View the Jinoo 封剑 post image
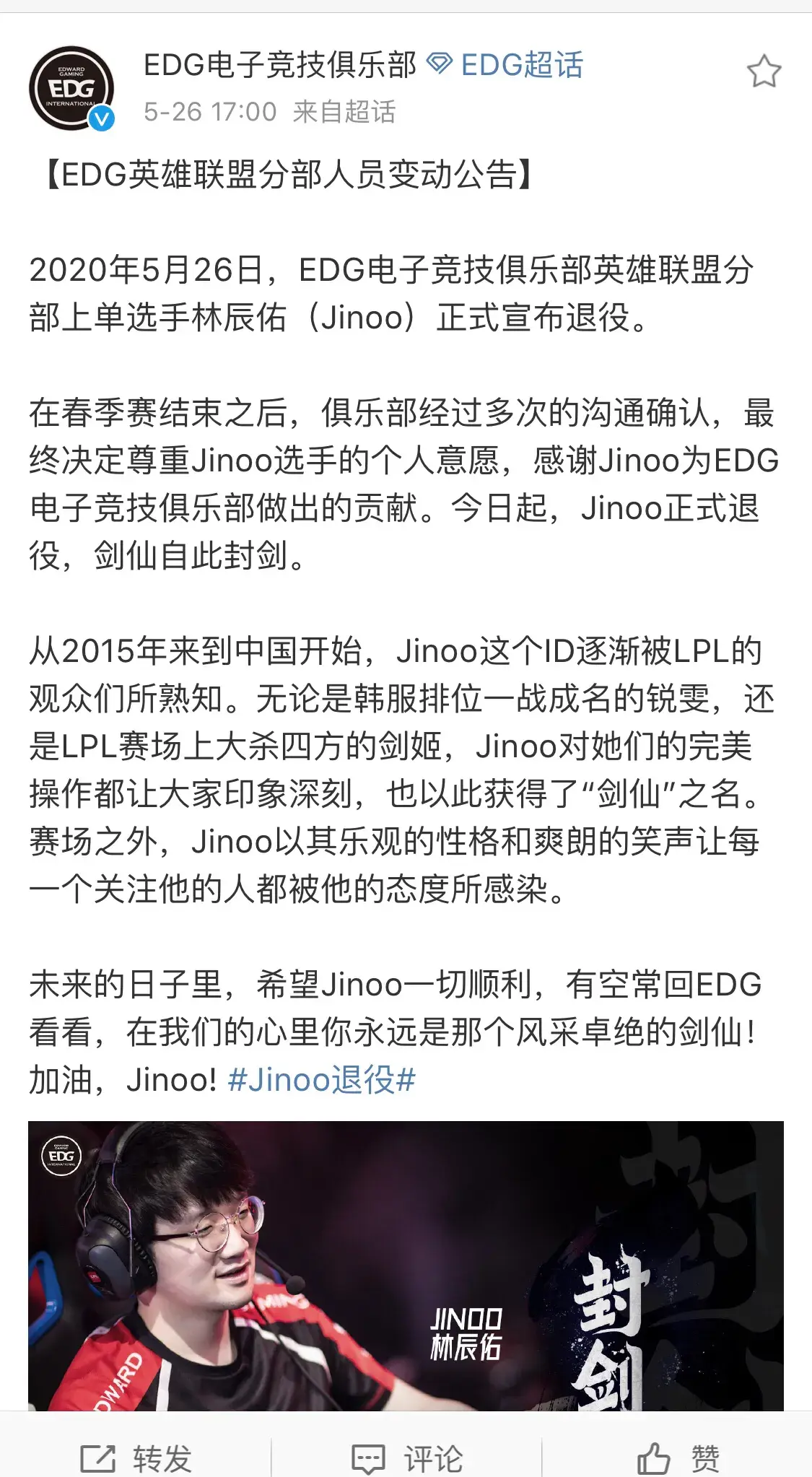Screen dimensions: 812x1477 click(406, 1265)
